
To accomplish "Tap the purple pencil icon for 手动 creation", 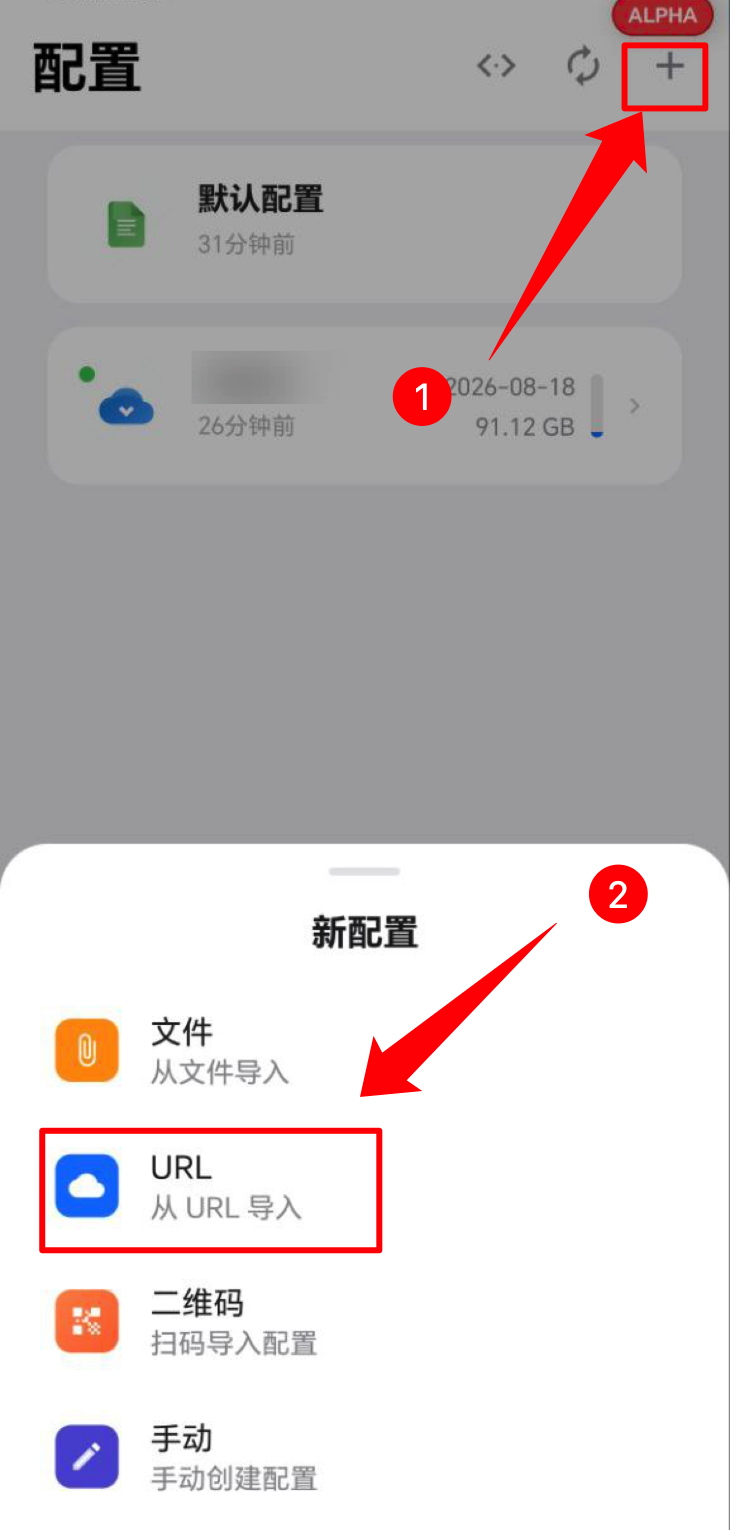I will [86, 1457].
